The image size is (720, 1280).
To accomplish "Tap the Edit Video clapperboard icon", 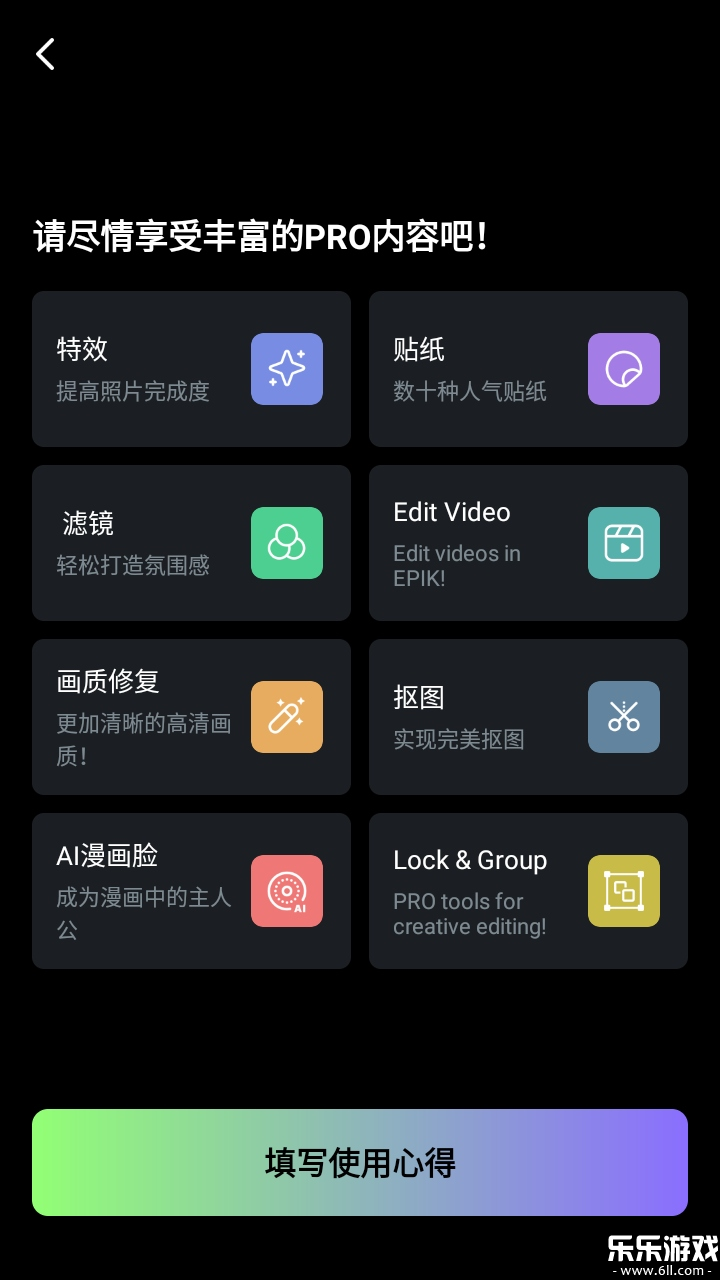I will [623, 543].
